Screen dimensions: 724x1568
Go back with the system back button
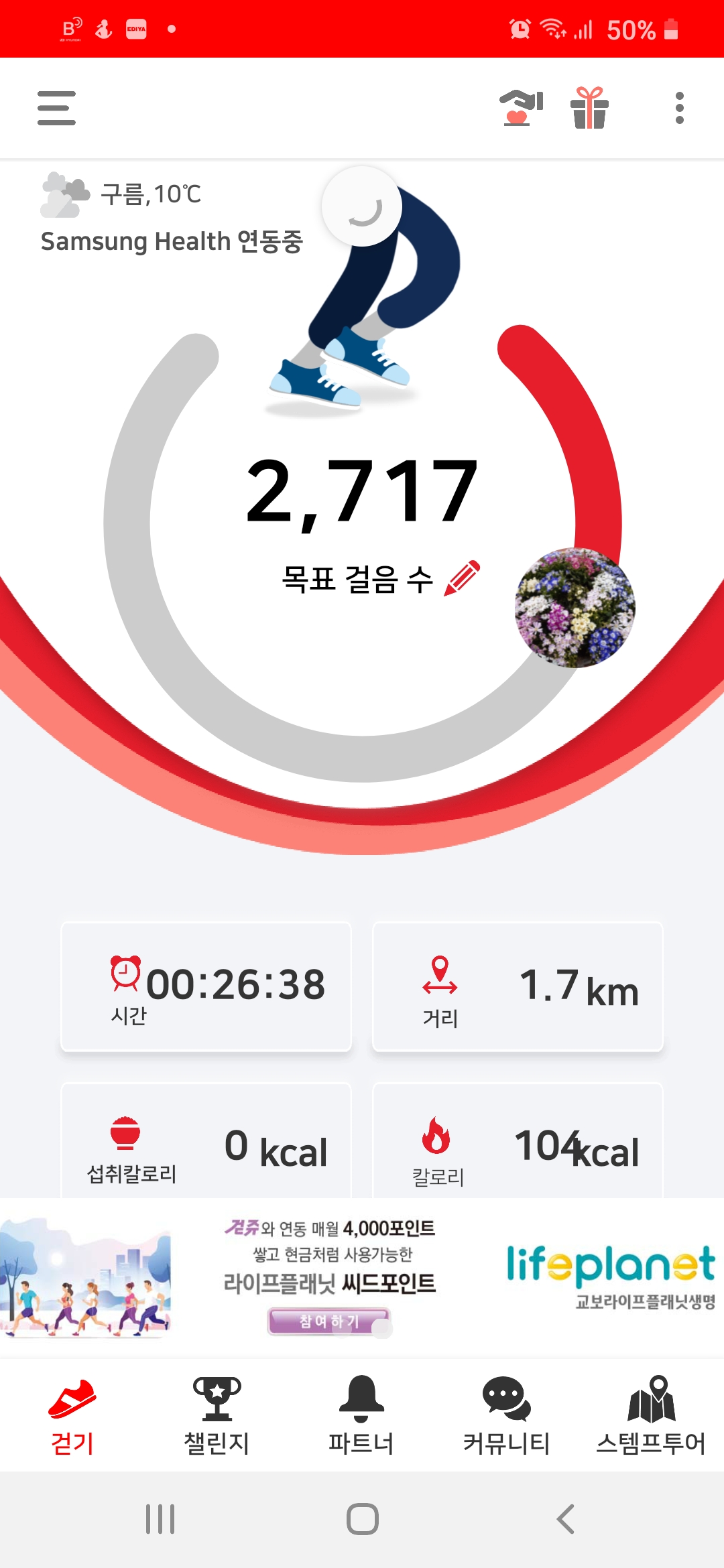pyautogui.click(x=565, y=1519)
